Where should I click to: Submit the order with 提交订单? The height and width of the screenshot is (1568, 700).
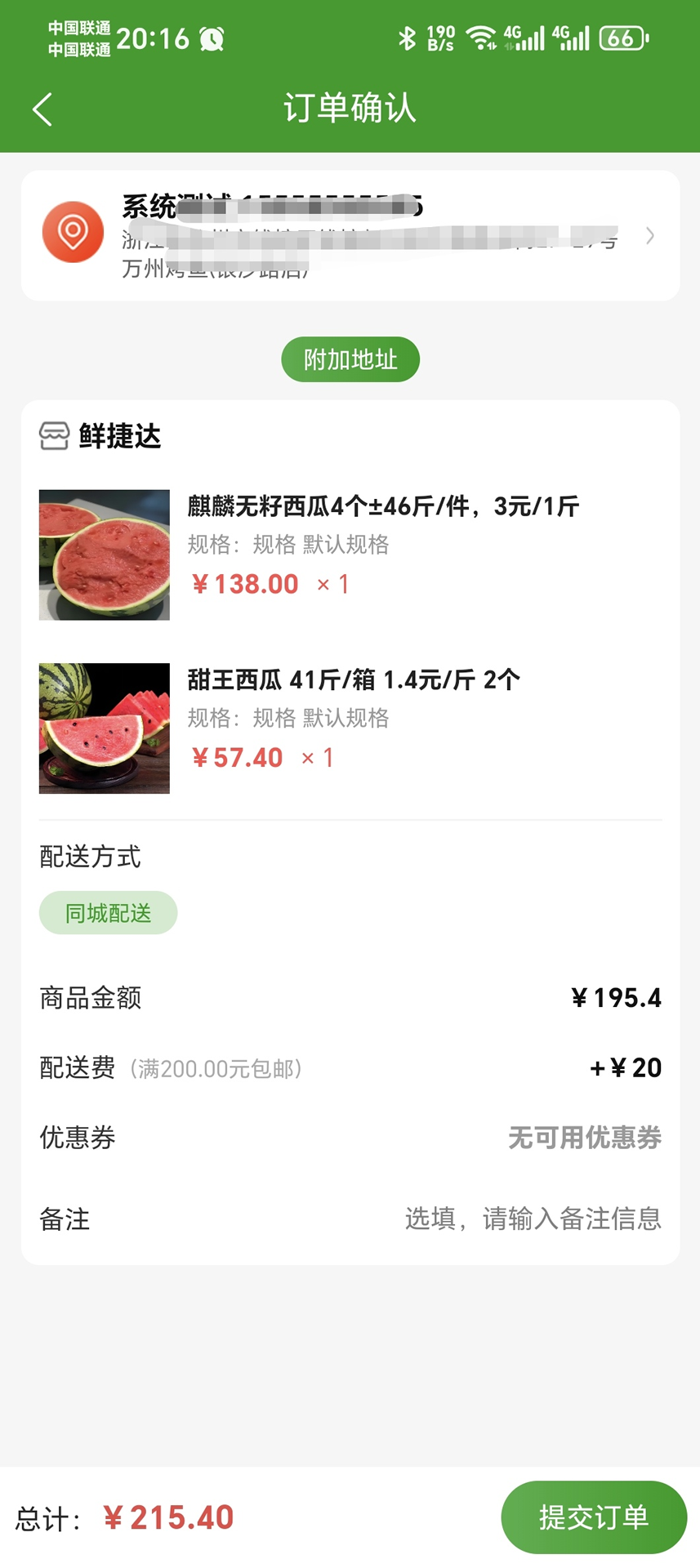(x=594, y=1517)
